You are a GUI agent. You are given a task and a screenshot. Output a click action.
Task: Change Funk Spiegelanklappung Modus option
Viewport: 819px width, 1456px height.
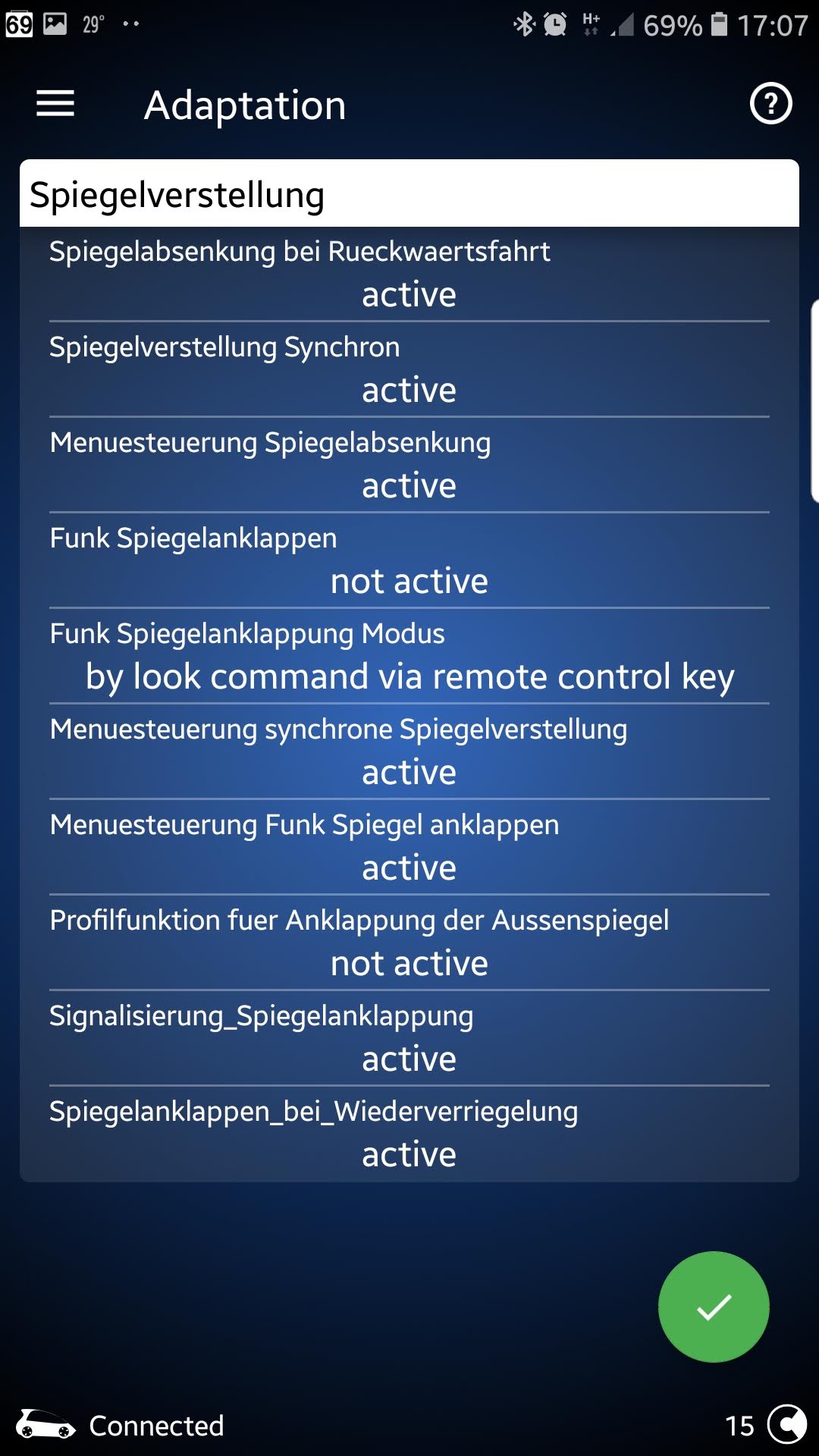click(409, 656)
